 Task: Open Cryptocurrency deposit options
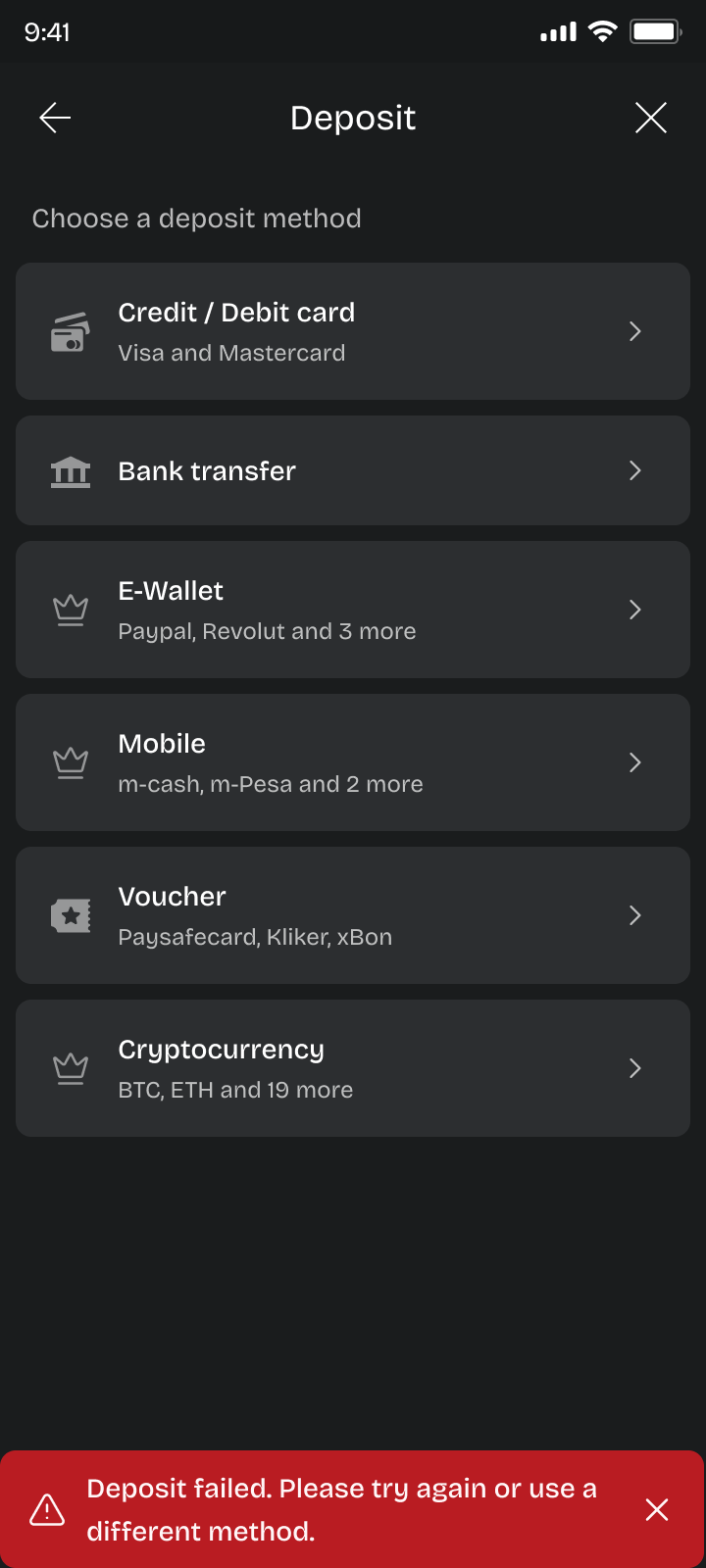[353, 1068]
